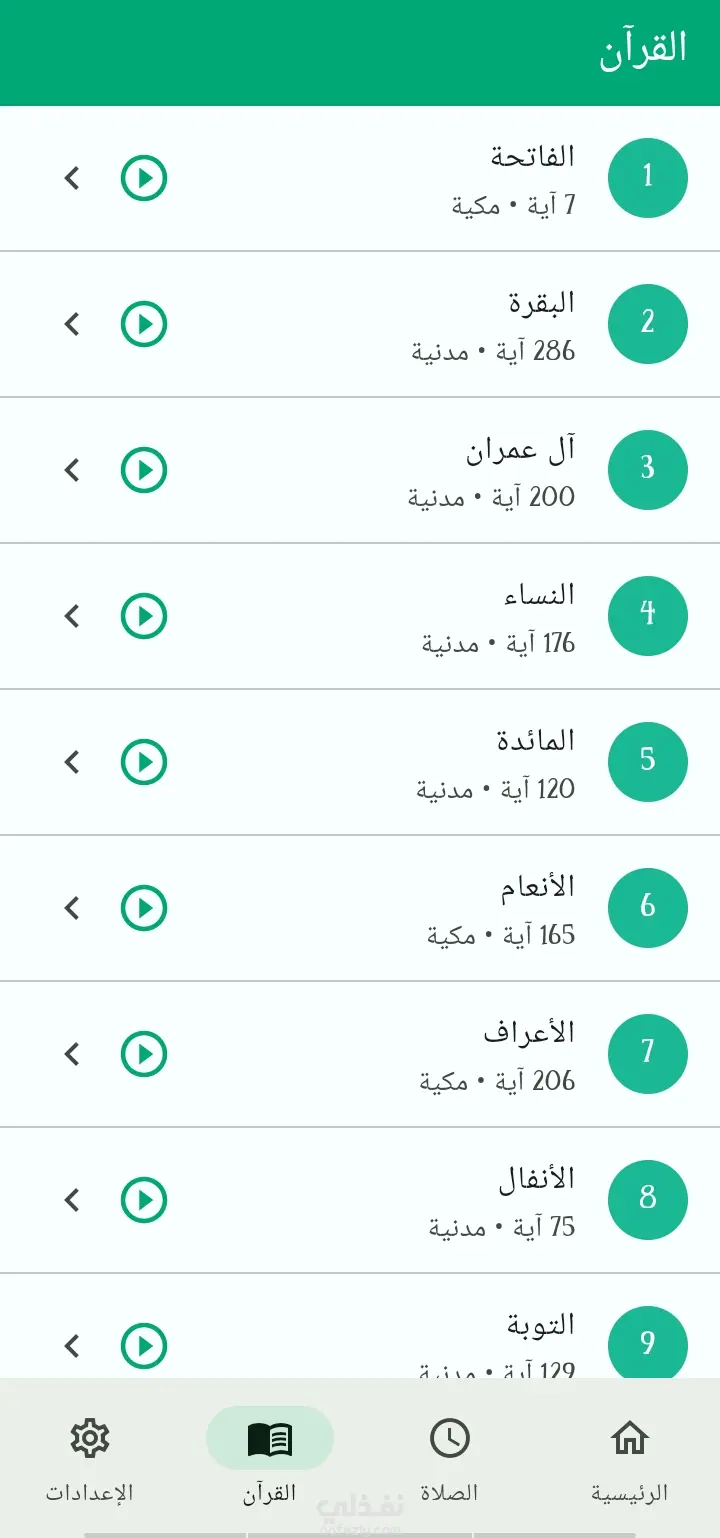Viewport: 720px width, 1538px height.
Task: Play surah الأنعام
Action: pos(144,908)
